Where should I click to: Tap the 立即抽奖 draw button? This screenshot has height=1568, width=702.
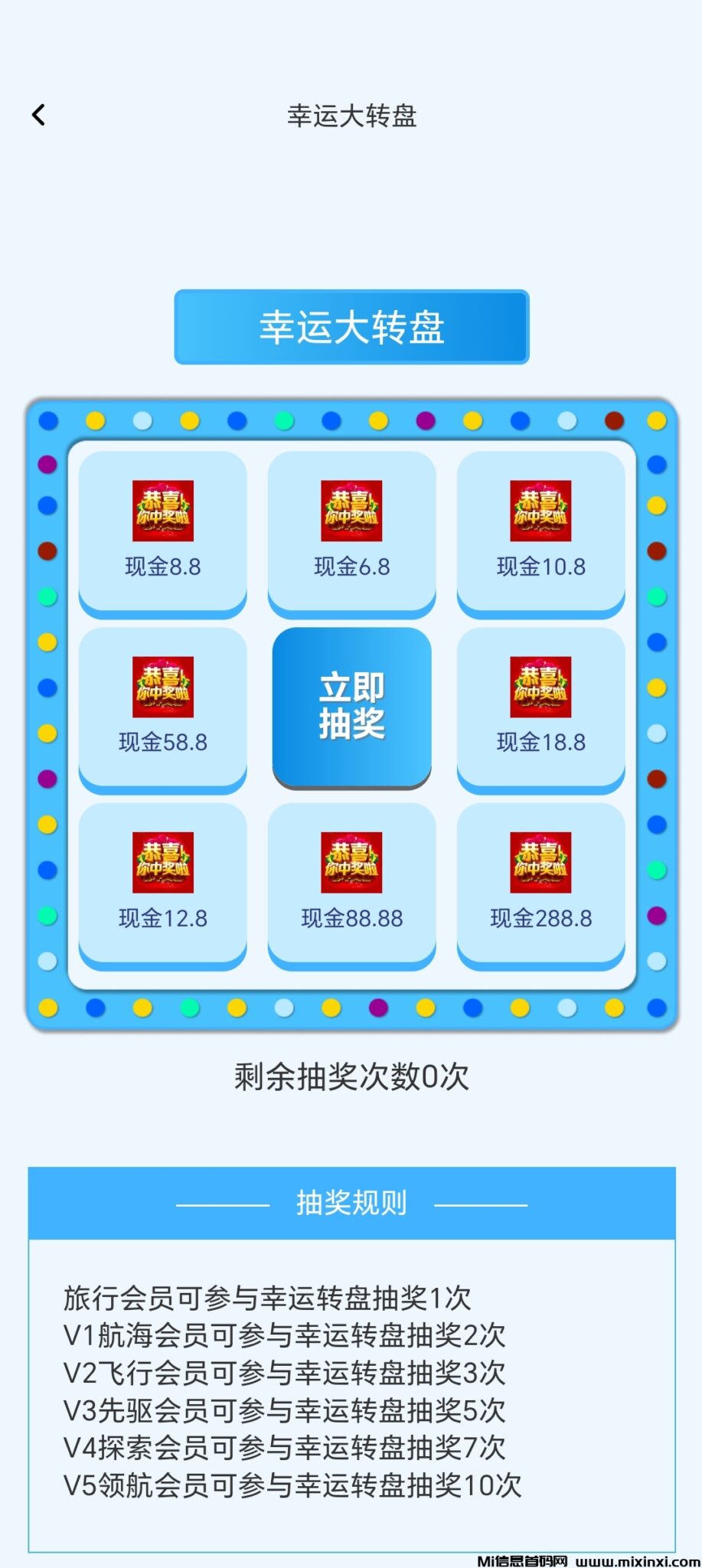[351, 706]
